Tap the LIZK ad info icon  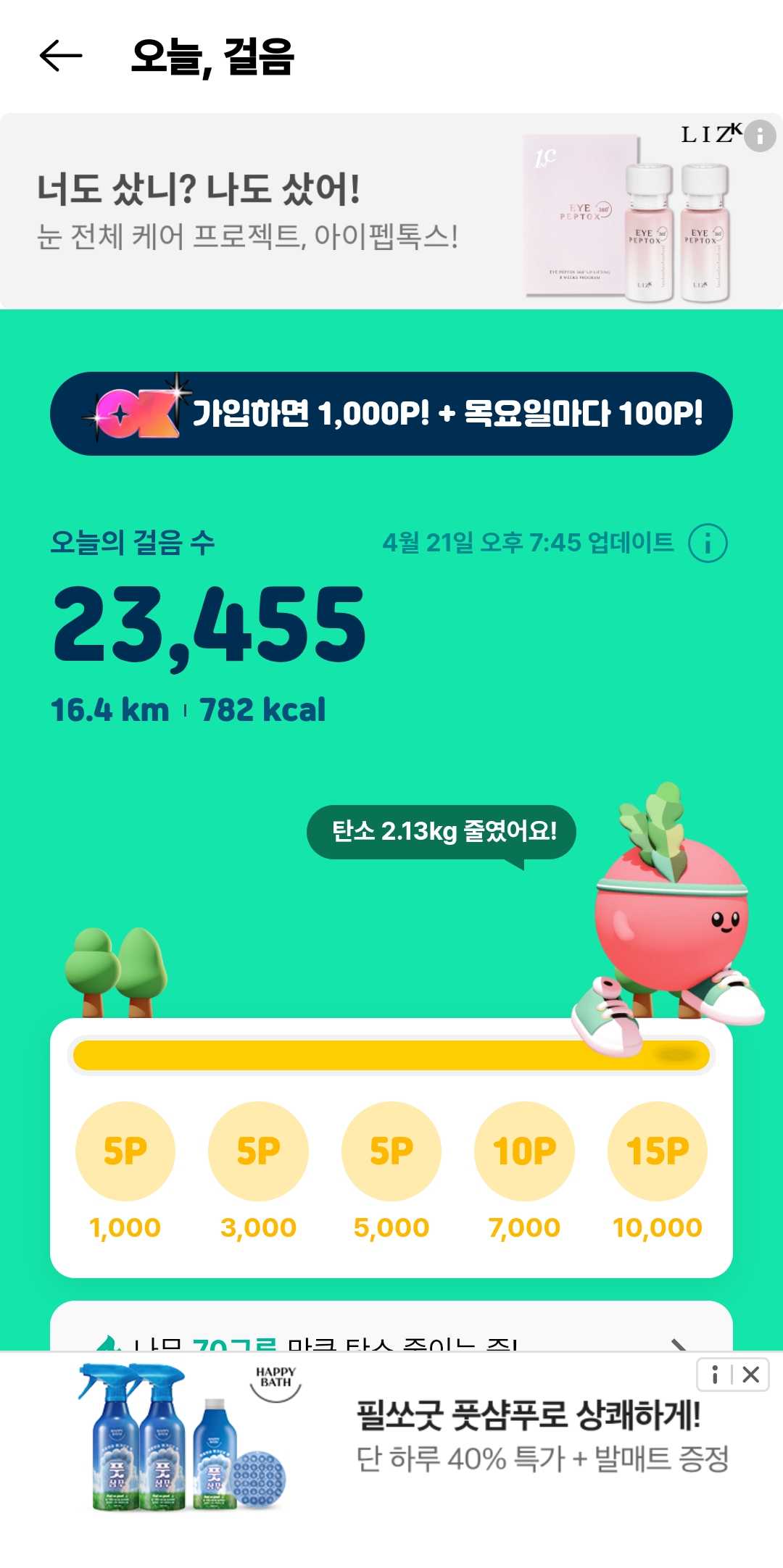[x=759, y=135]
